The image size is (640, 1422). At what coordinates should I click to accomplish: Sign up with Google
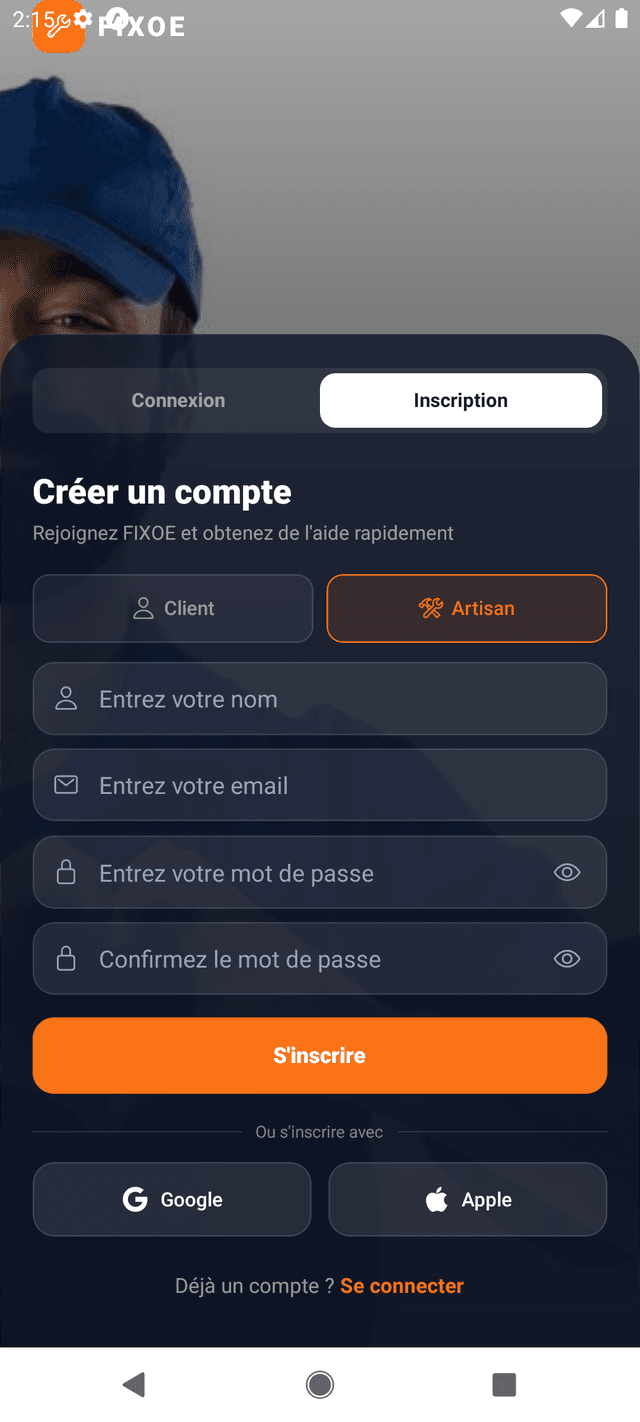(172, 1199)
